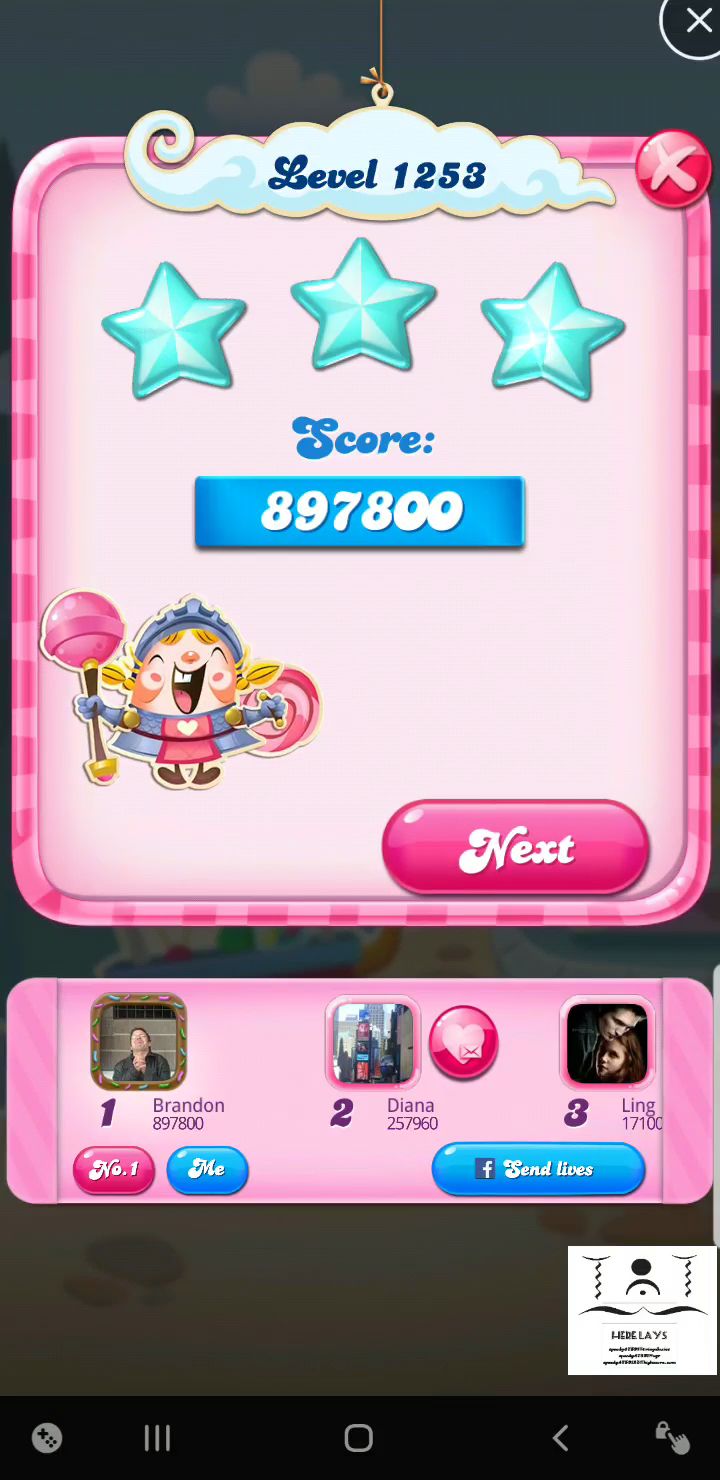Open Brandon's leaderboard avatar

[x=139, y=1042]
